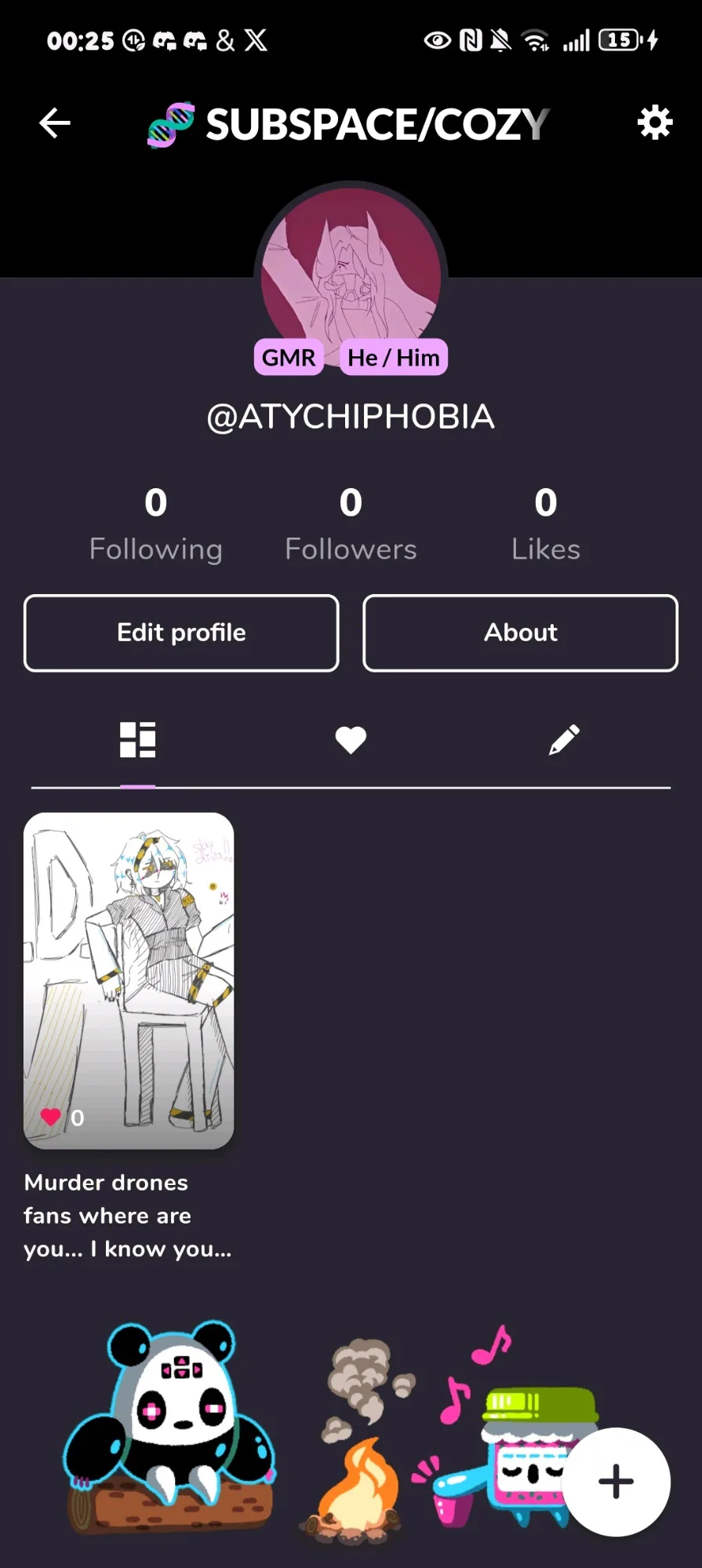This screenshot has height=1568, width=702.
Task: Switch to the drafts pencil tab
Action: [x=564, y=739]
